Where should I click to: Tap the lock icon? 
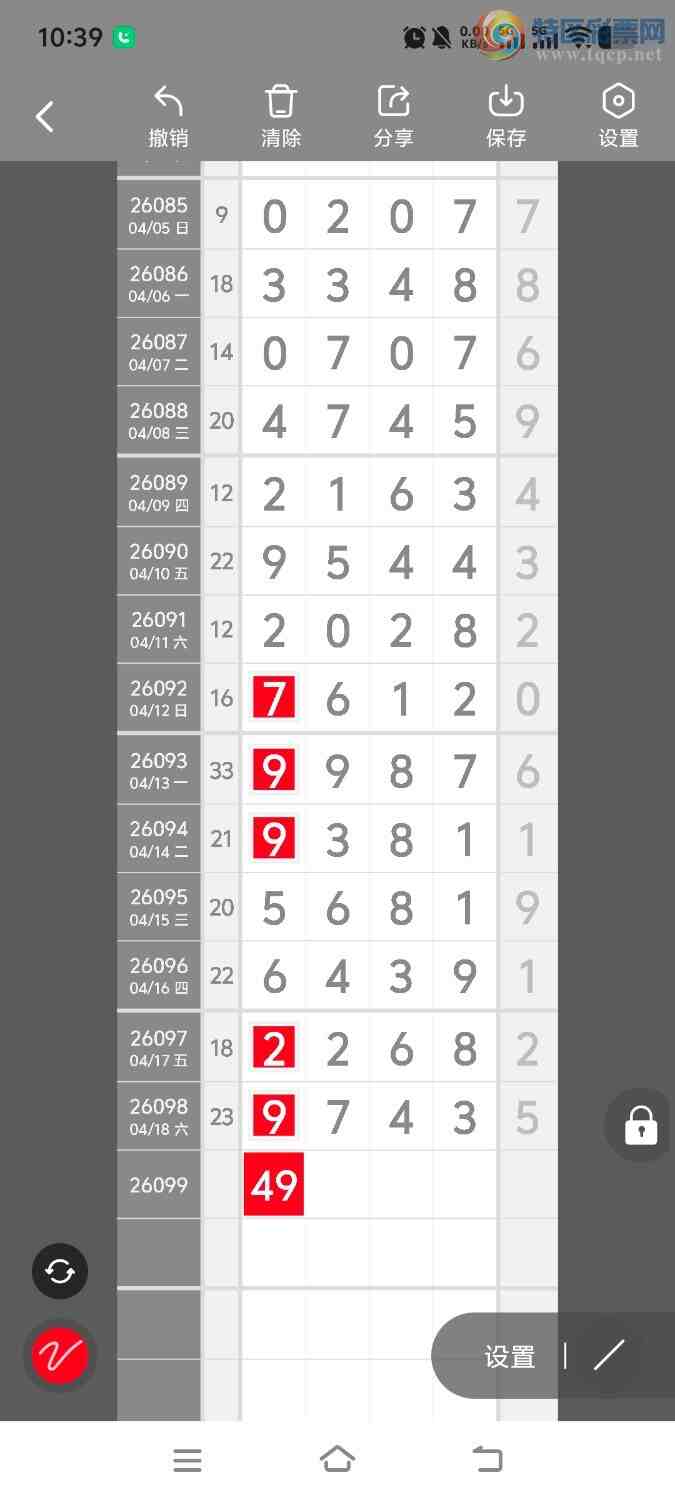coord(641,1125)
